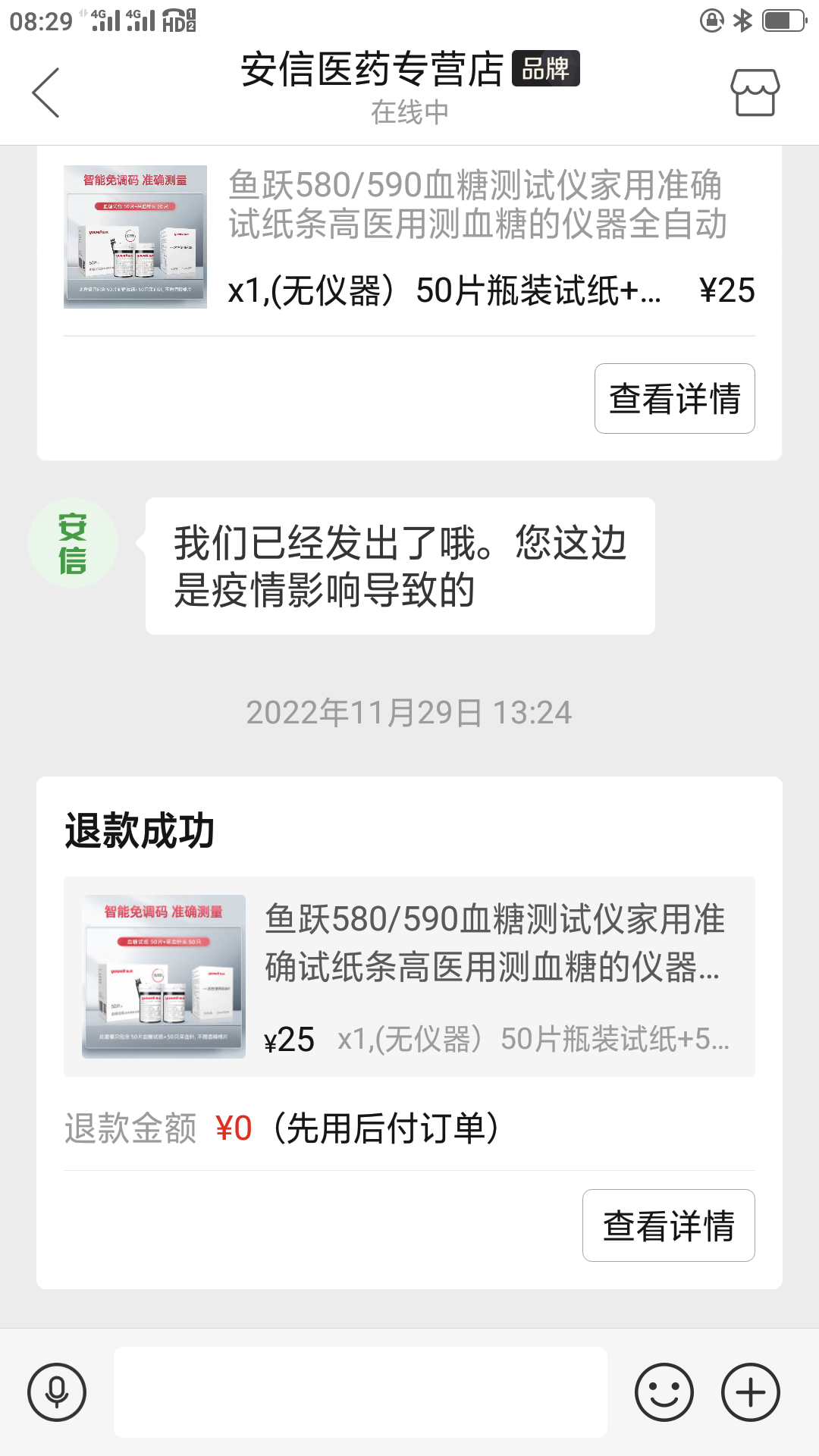Tap 查看详情 in the ¥25 order card
Viewport: 819px width, 1456px height.
tap(674, 399)
